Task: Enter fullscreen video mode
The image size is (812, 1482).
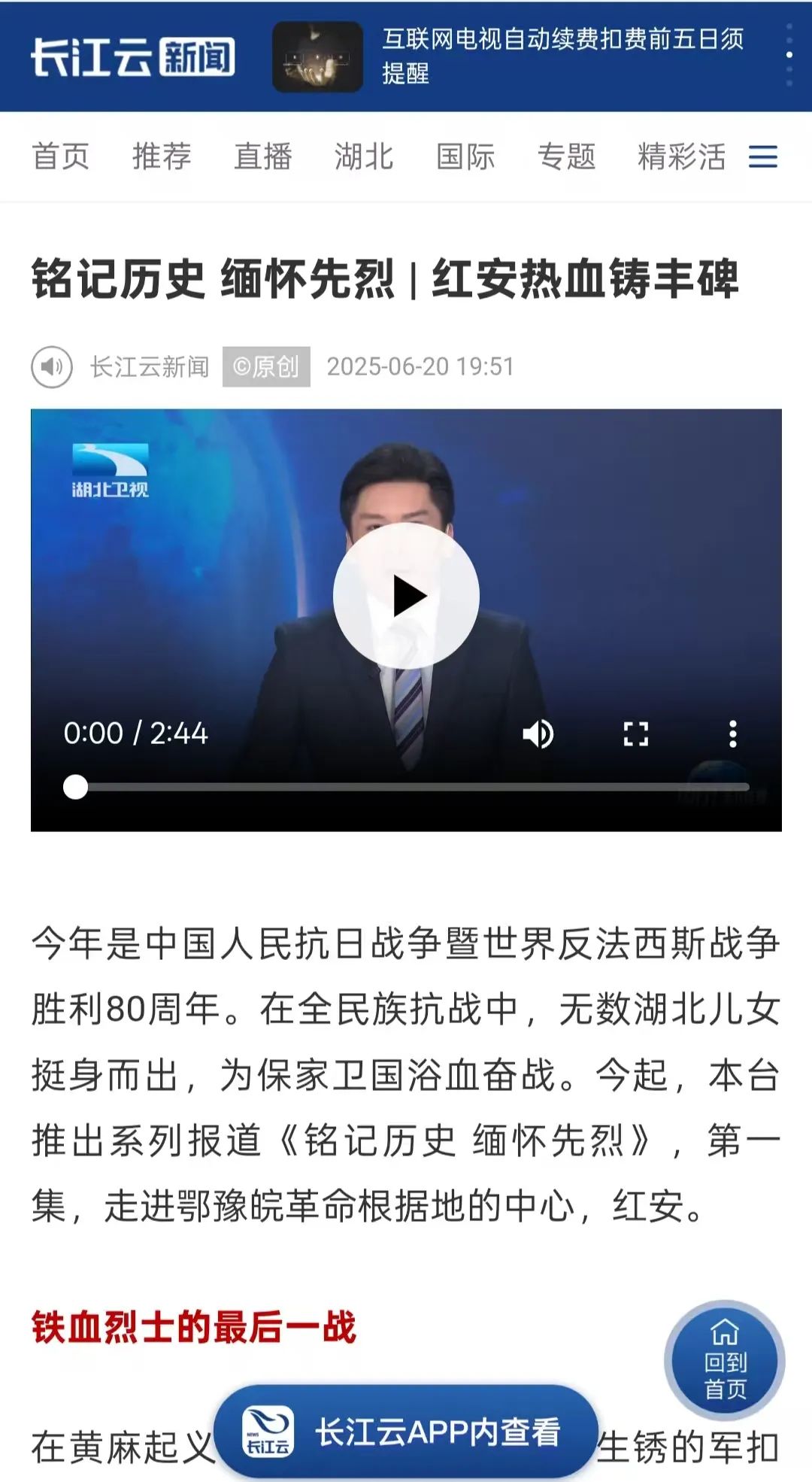Action: [x=635, y=733]
